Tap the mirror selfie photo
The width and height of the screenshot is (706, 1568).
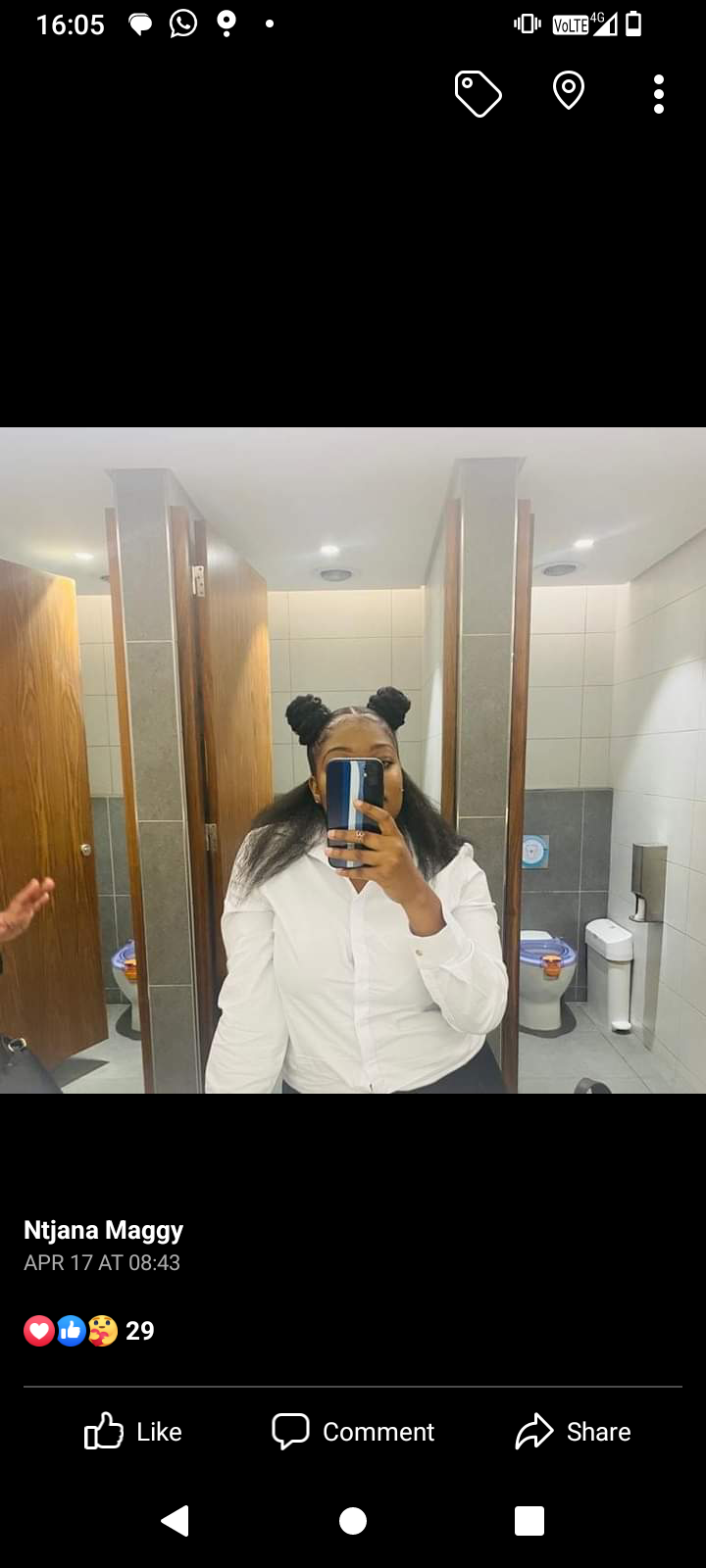[x=353, y=760]
